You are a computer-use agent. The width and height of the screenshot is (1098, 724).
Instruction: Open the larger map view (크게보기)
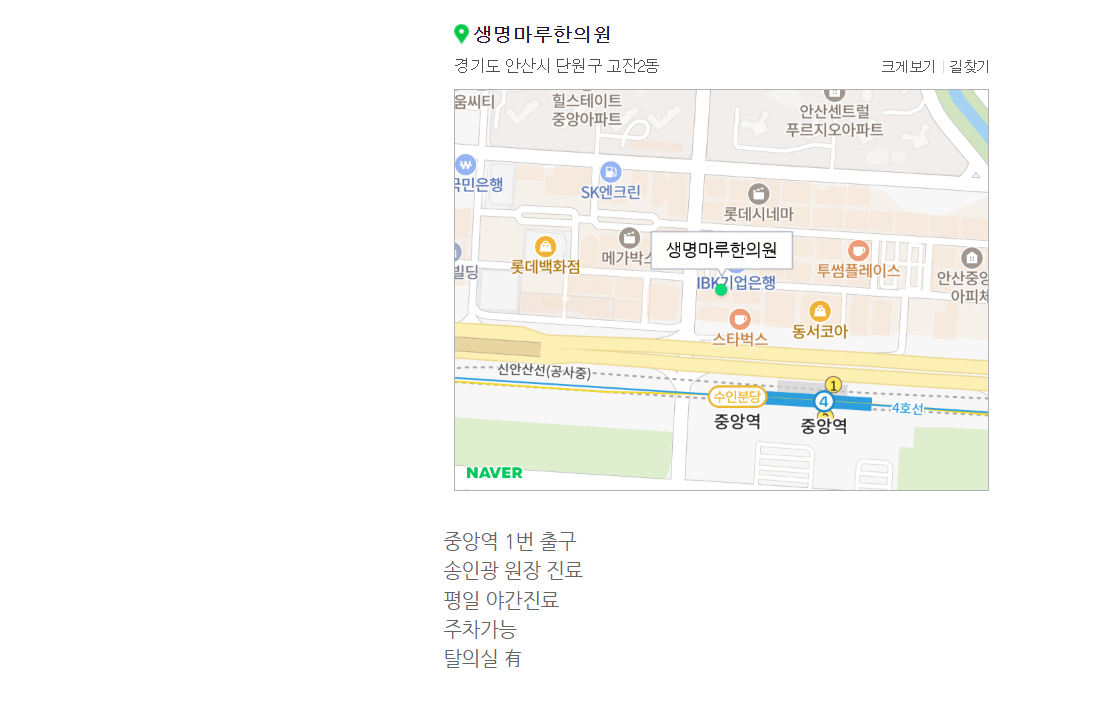(907, 67)
